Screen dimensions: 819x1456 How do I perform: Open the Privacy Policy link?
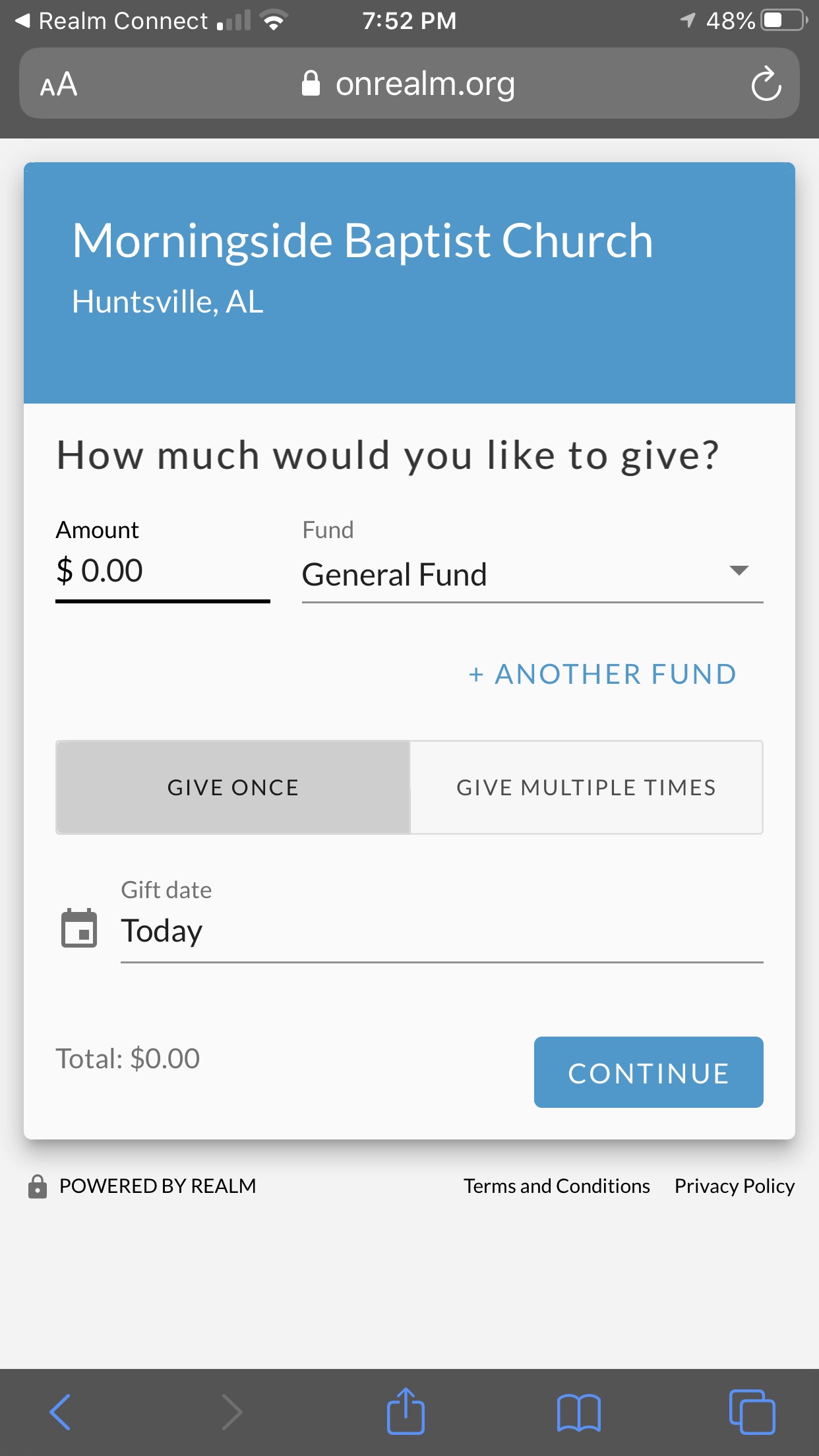pos(734,1186)
